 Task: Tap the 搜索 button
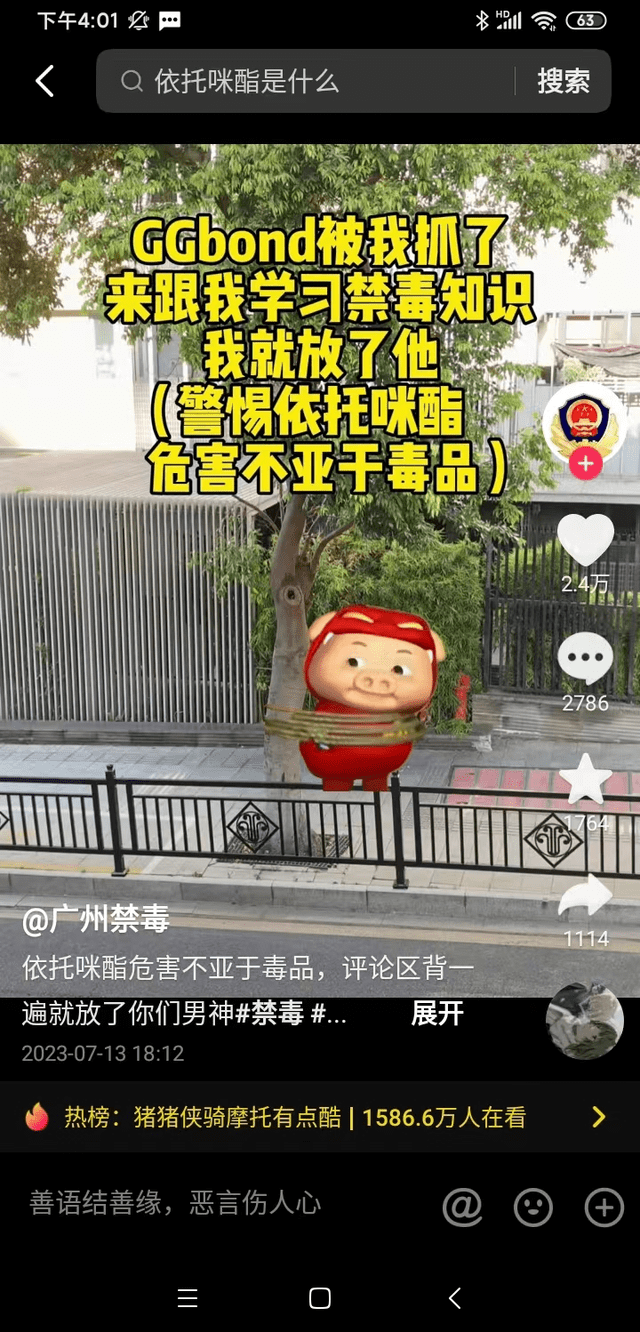pos(563,81)
